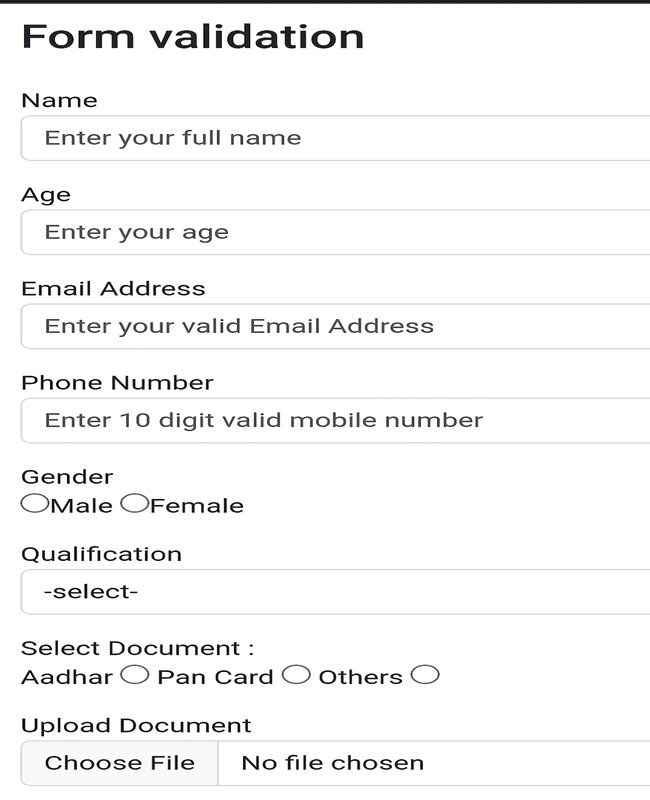This screenshot has width=650, height=800.
Task: Tap Choose File to upload document
Action: (x=120, y=763)
